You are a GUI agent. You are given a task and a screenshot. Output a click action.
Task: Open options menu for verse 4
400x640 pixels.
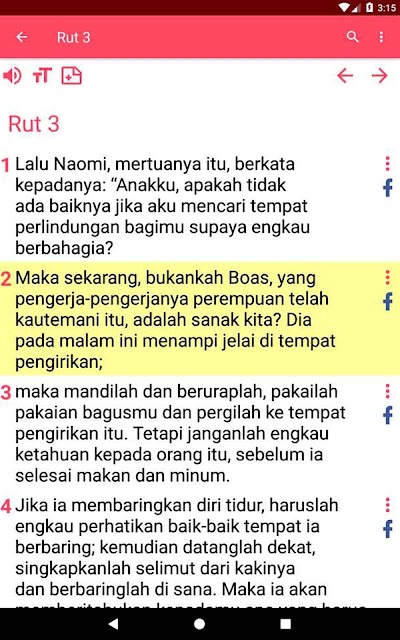387,505
